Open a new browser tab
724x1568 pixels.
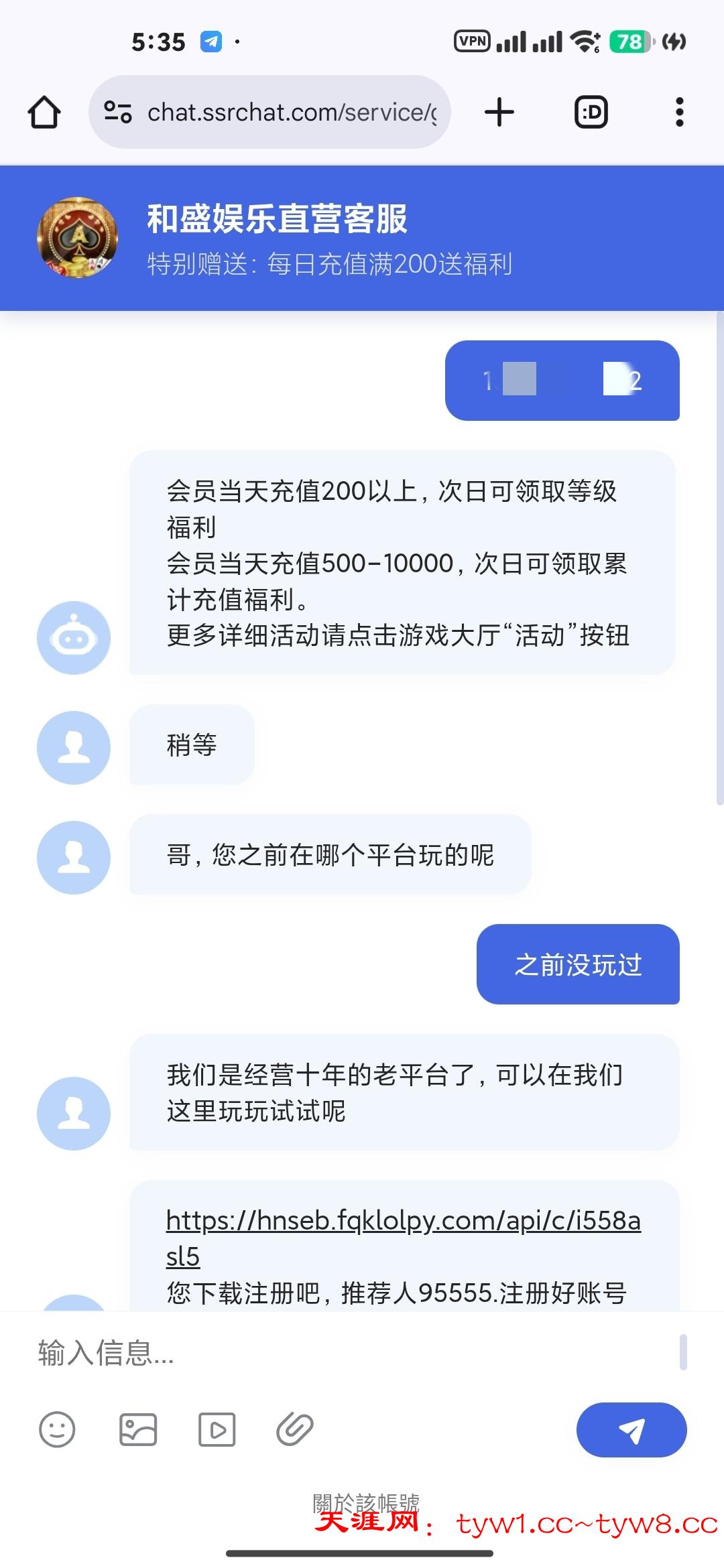coord(499,112)
